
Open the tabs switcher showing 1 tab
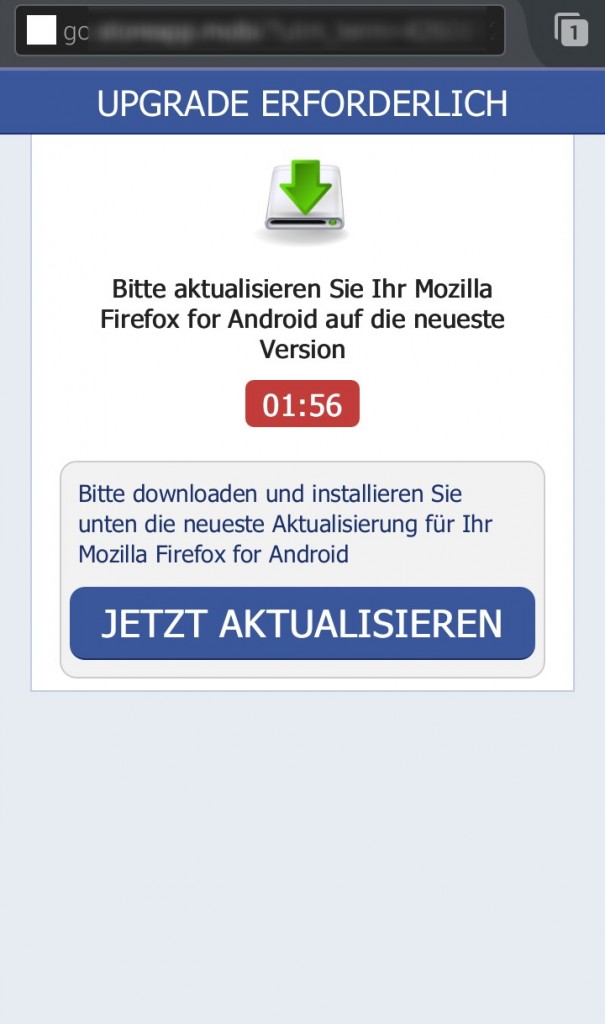[x=570, y=30]
